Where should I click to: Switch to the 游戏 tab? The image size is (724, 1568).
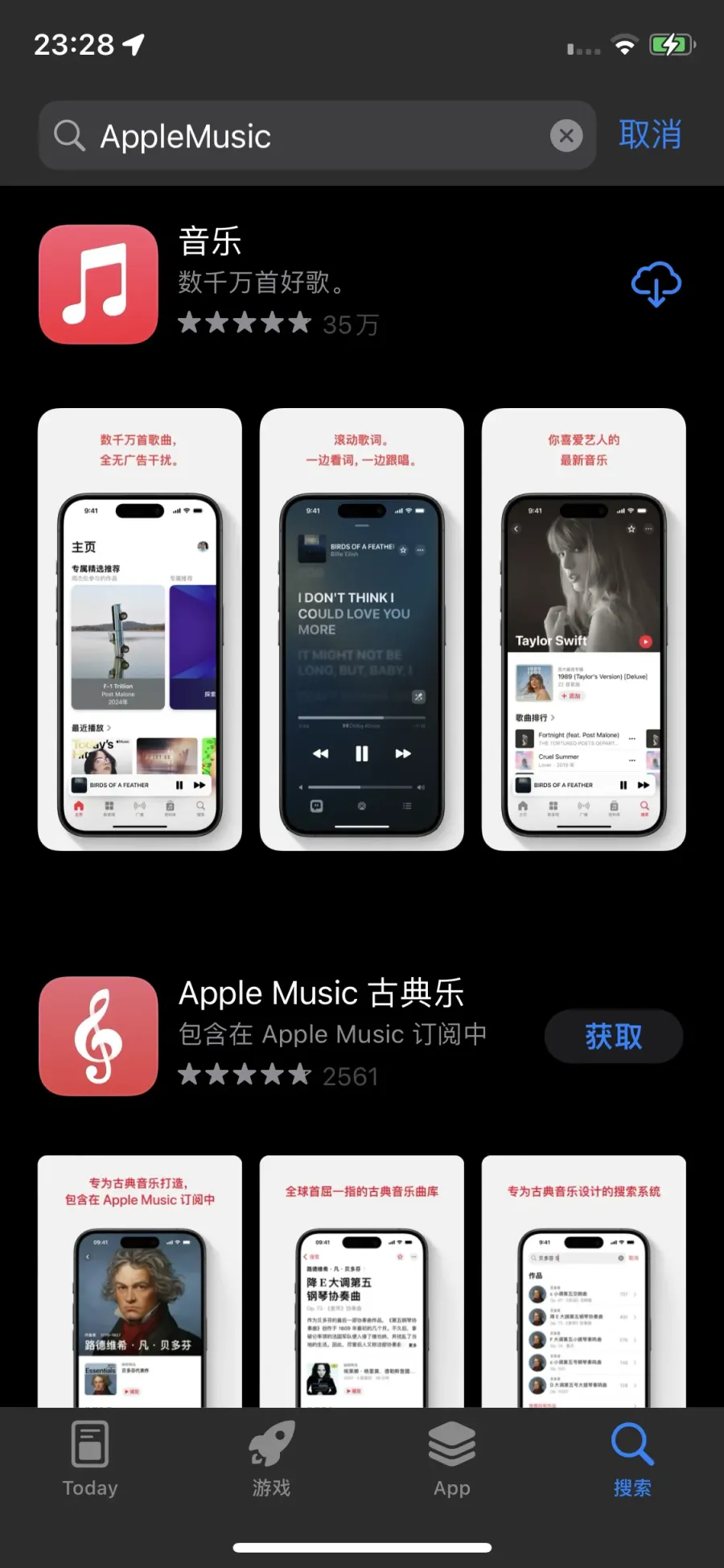tap(271, 1459)
